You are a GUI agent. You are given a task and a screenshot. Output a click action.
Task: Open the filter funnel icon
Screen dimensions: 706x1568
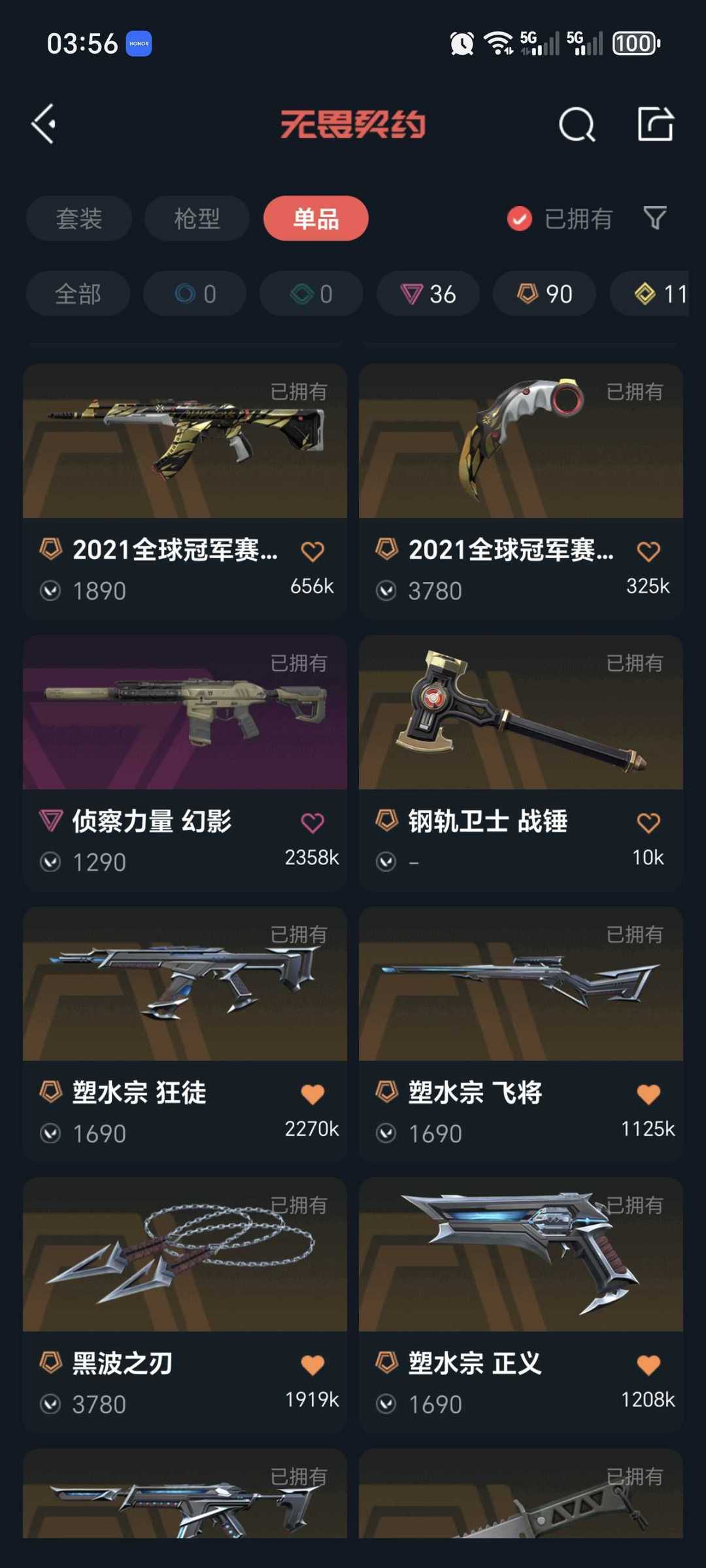tap(654, 218)
